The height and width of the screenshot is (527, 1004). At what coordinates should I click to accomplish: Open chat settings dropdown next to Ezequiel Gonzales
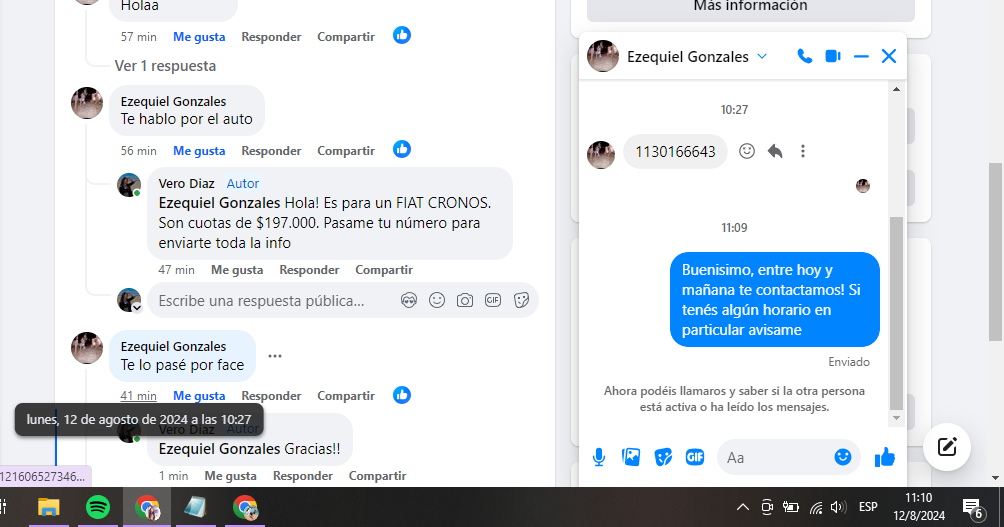(762, 57)
